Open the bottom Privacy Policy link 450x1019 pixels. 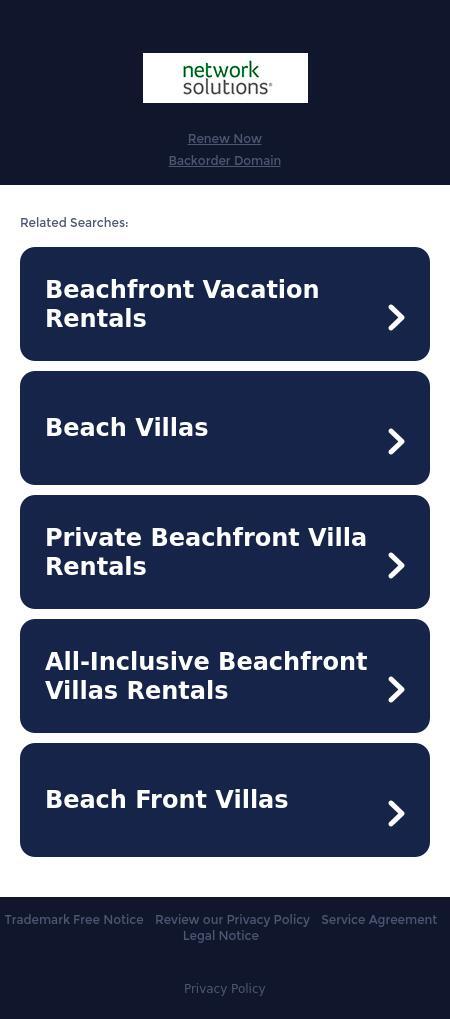click(224, 988)
